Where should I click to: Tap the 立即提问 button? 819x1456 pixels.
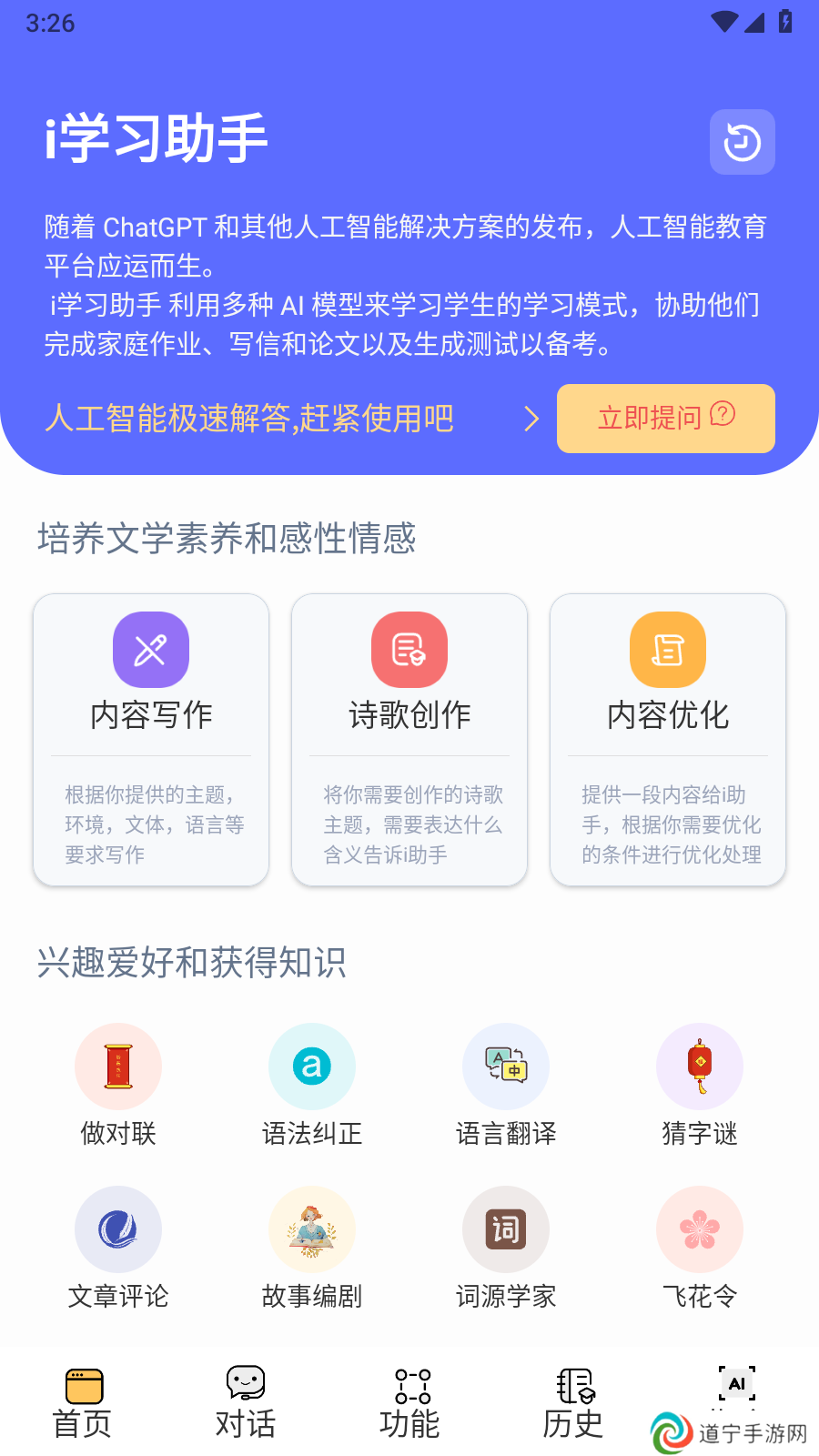[x=666, y=419]
